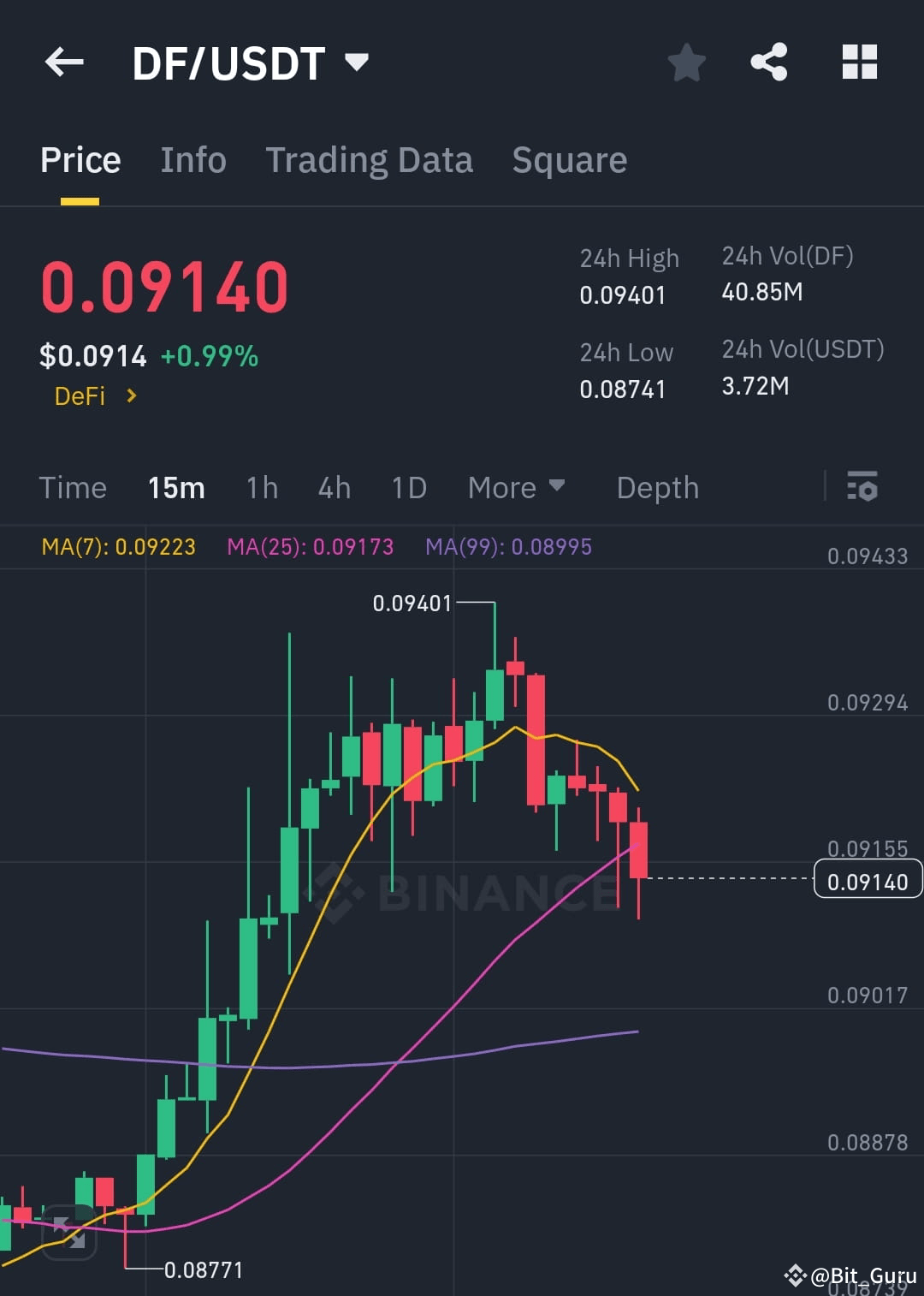Viewport: 924px width, 1296px height.
Task: Switch to the Info tab
Action: point(193,160)
